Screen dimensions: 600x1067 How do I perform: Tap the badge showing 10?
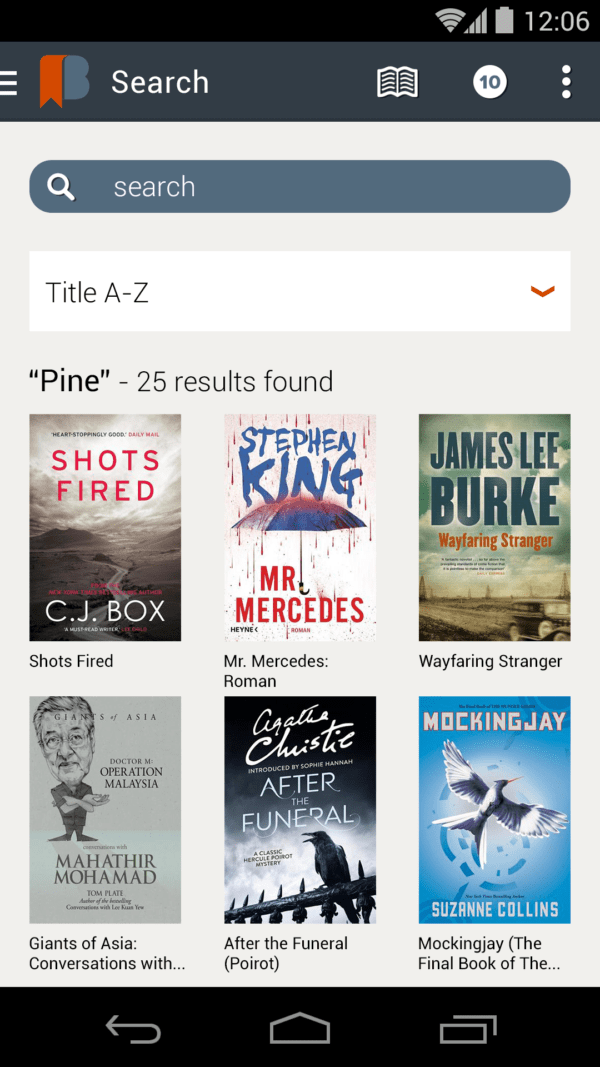click(x=489, y=82)
